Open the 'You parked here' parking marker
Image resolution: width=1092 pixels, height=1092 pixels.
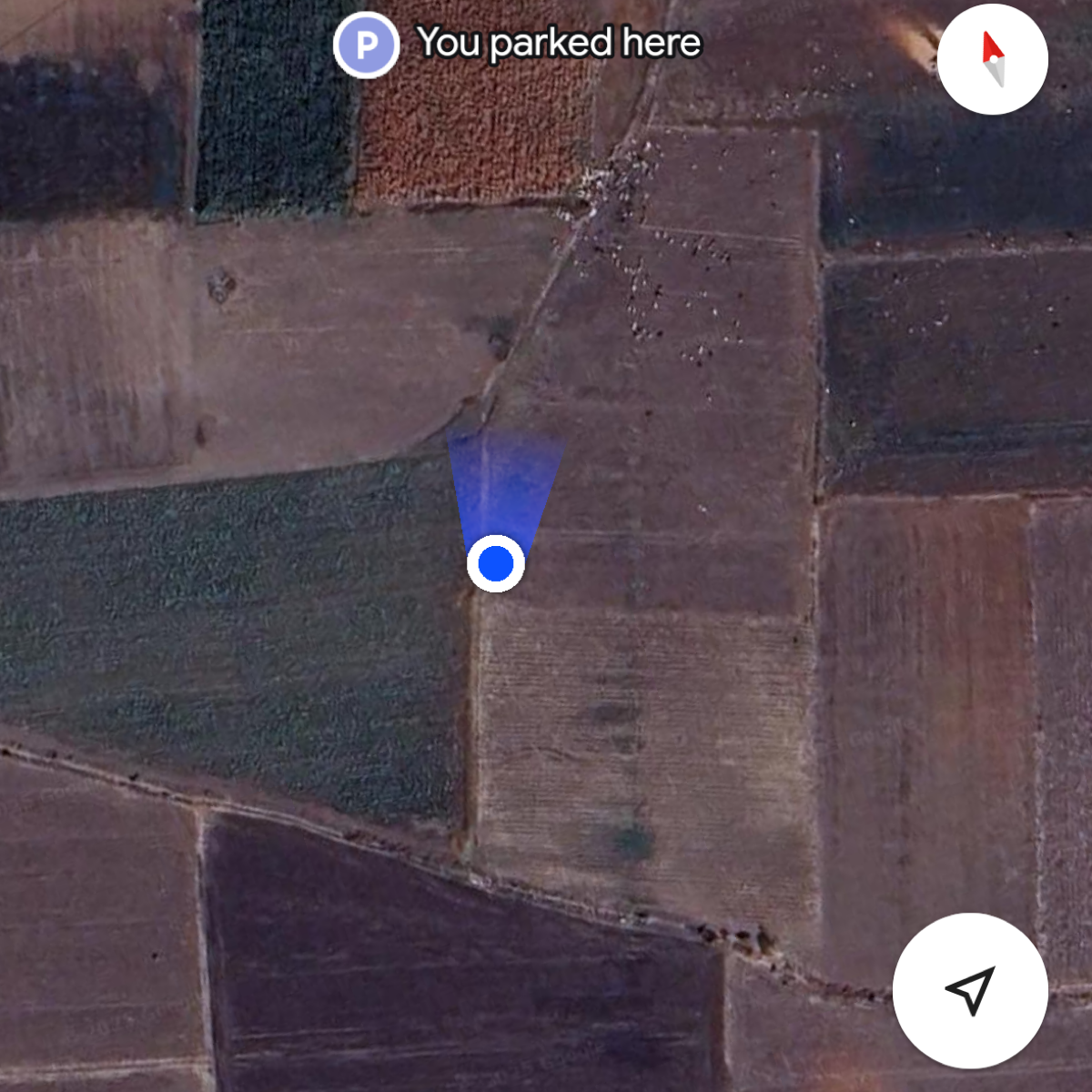[367, 45]
